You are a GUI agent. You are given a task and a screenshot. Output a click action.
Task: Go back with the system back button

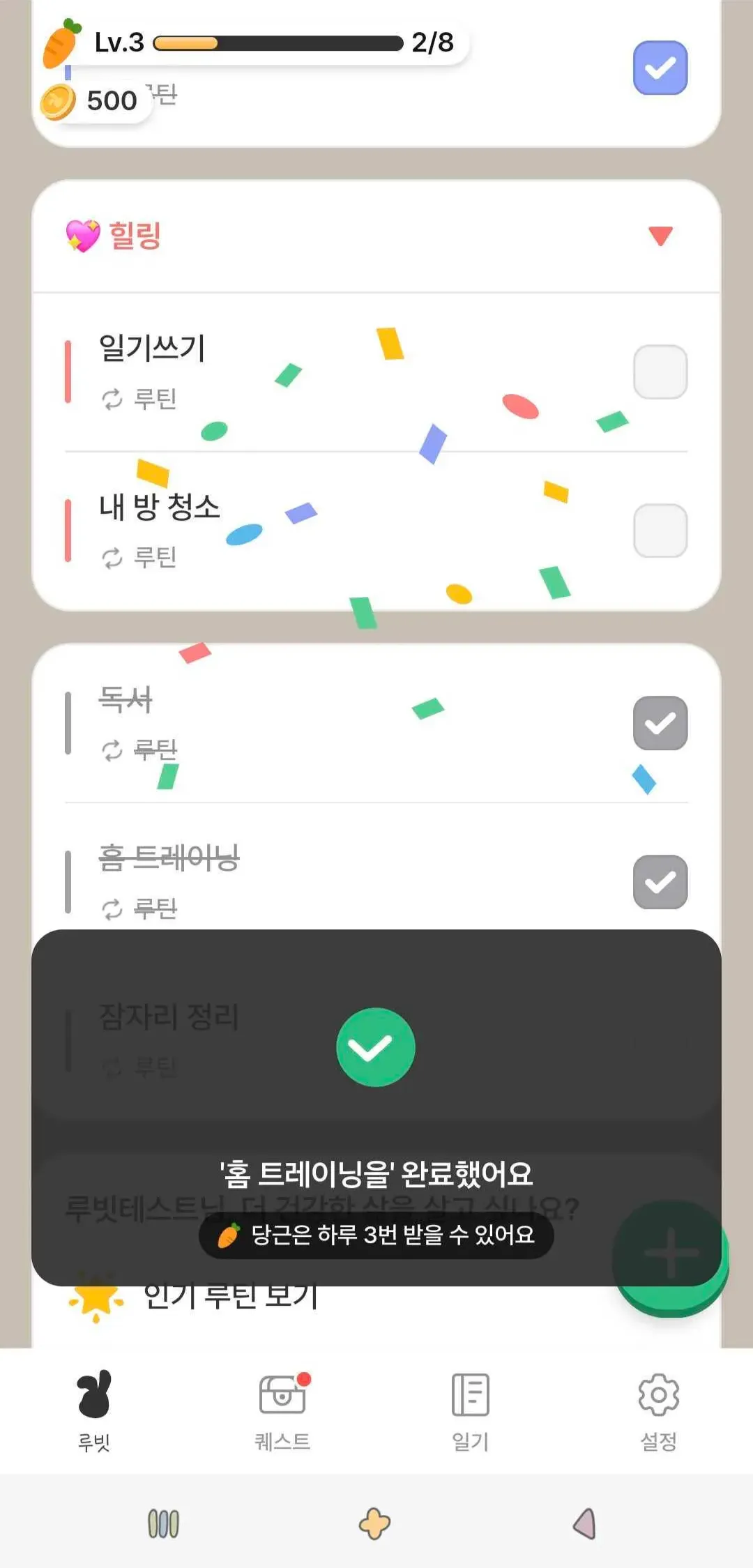point(584,1523)
